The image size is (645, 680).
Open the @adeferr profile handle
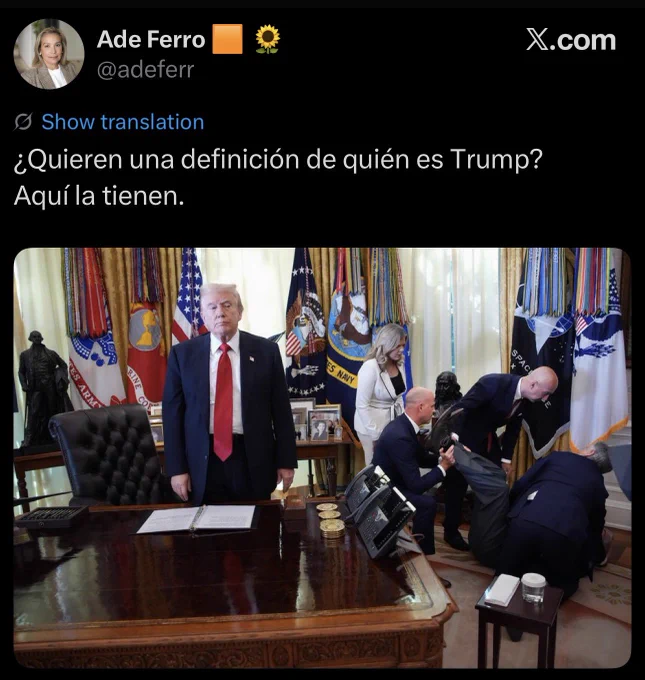145,69
